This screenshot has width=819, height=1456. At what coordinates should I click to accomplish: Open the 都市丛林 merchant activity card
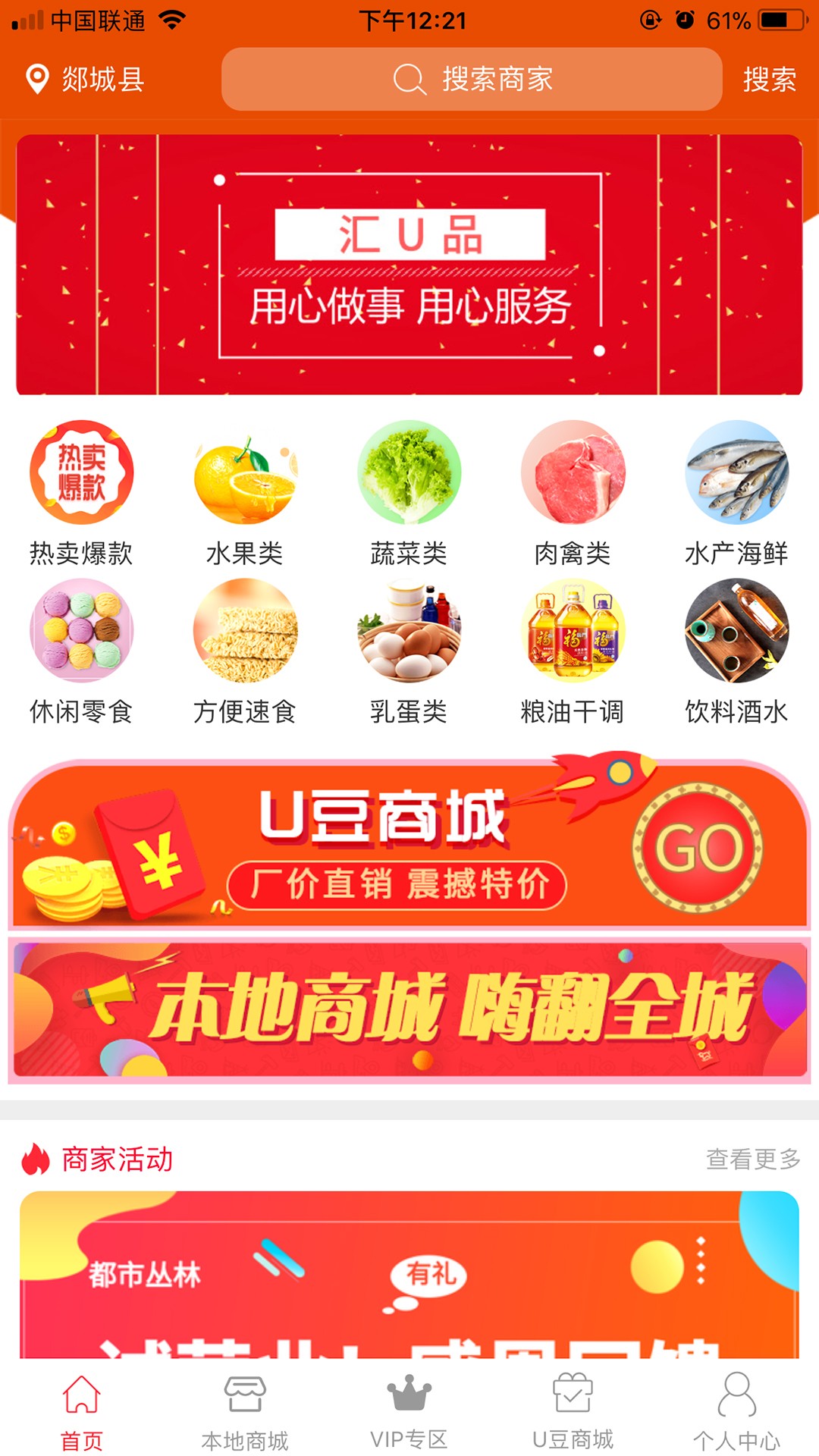pos(409,1275)
